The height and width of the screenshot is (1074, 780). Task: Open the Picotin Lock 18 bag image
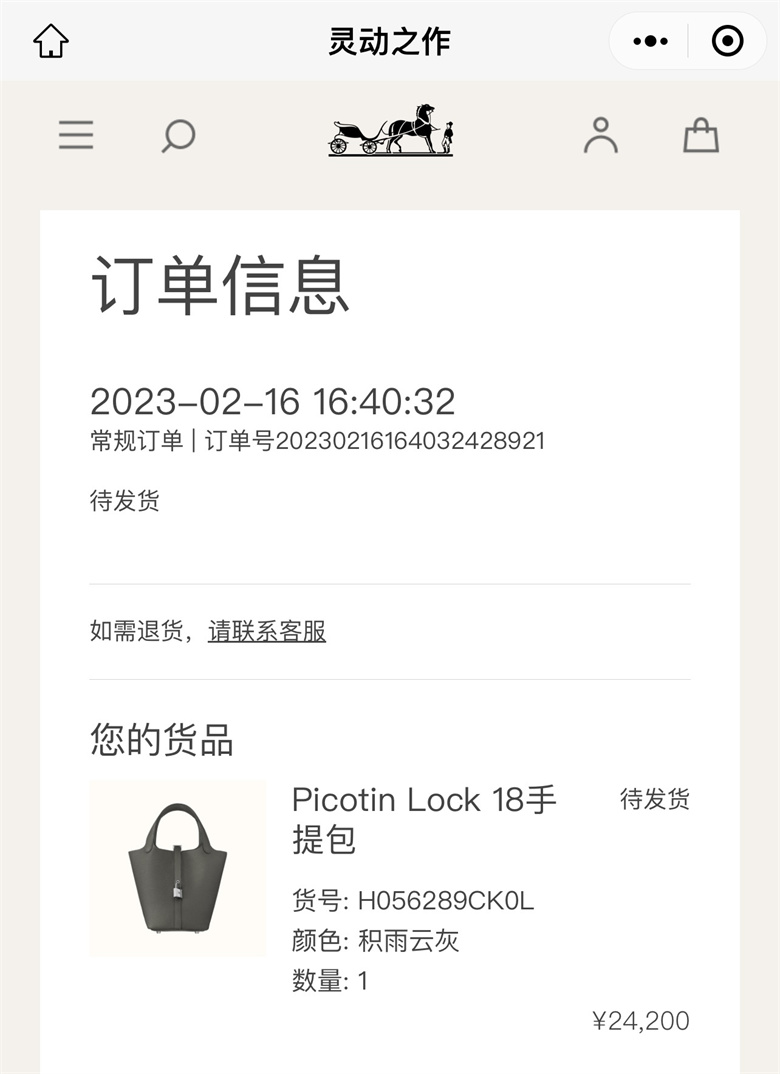point(178,868)
